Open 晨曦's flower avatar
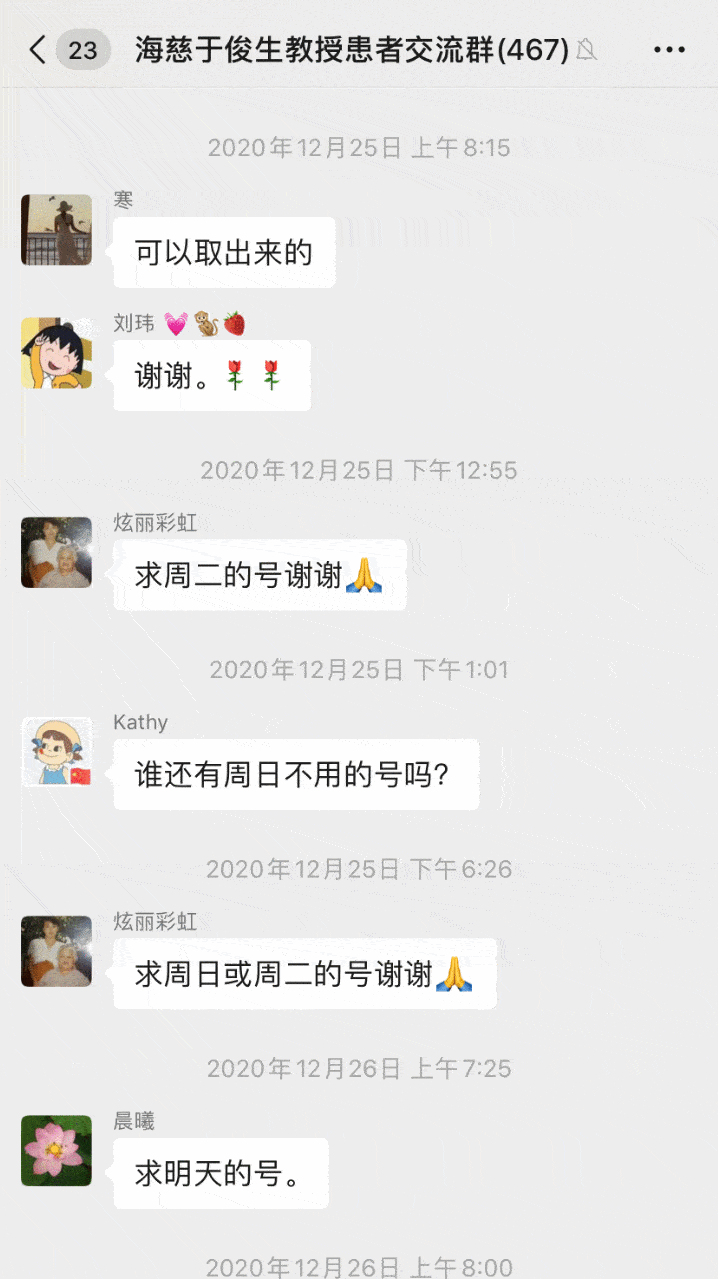The height and width of the screenshot is (1279, 720). (x=56, y=1151)
